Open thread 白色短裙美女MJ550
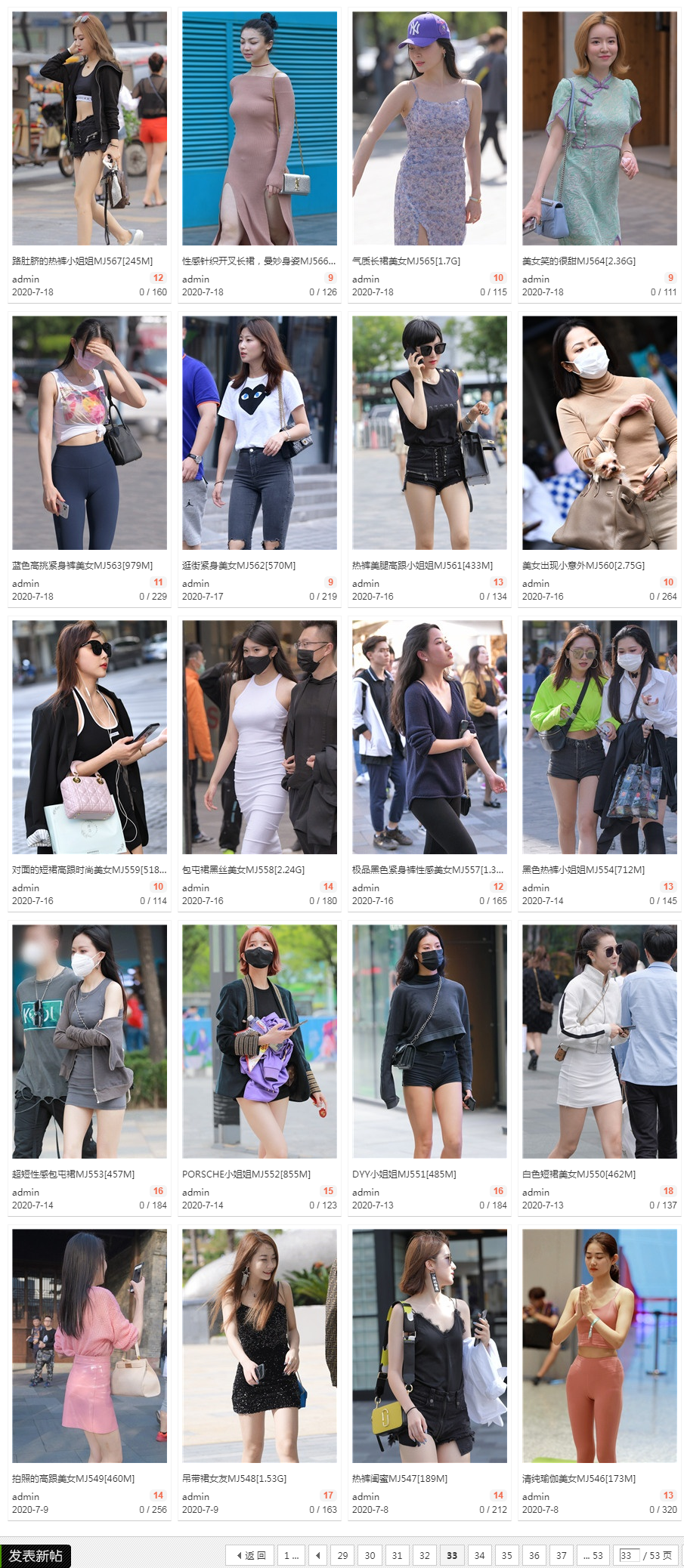This screenshot has width=684, height=1568. coord(578,1174)
